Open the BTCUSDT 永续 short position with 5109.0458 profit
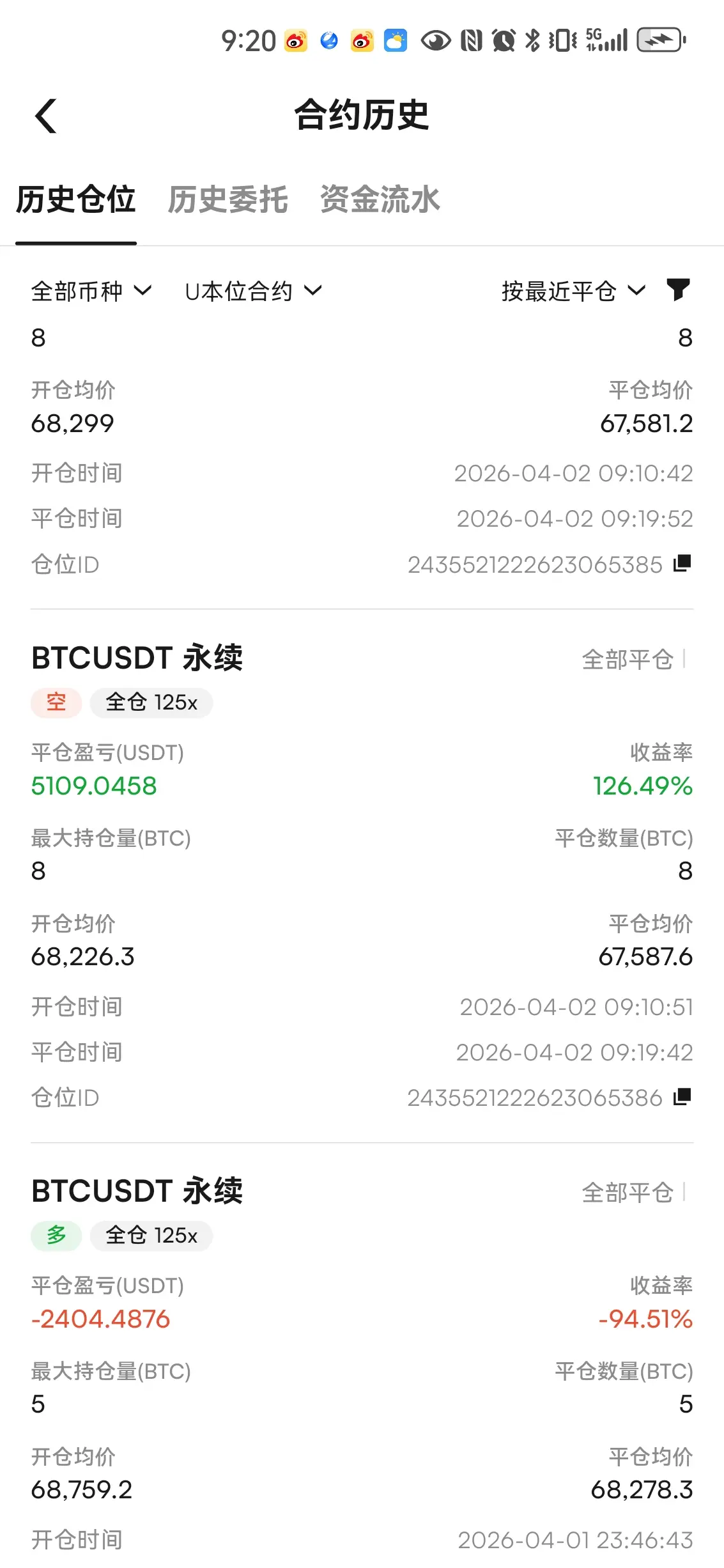This screenshot has height=1568, width=724. pyautogui.click(x=137, y=658)
